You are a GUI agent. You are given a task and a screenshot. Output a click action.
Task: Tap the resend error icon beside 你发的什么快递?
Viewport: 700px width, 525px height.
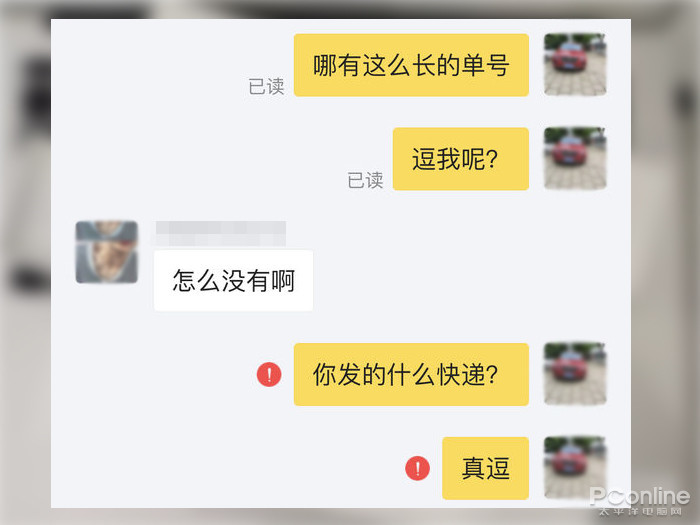coord(269,375)
